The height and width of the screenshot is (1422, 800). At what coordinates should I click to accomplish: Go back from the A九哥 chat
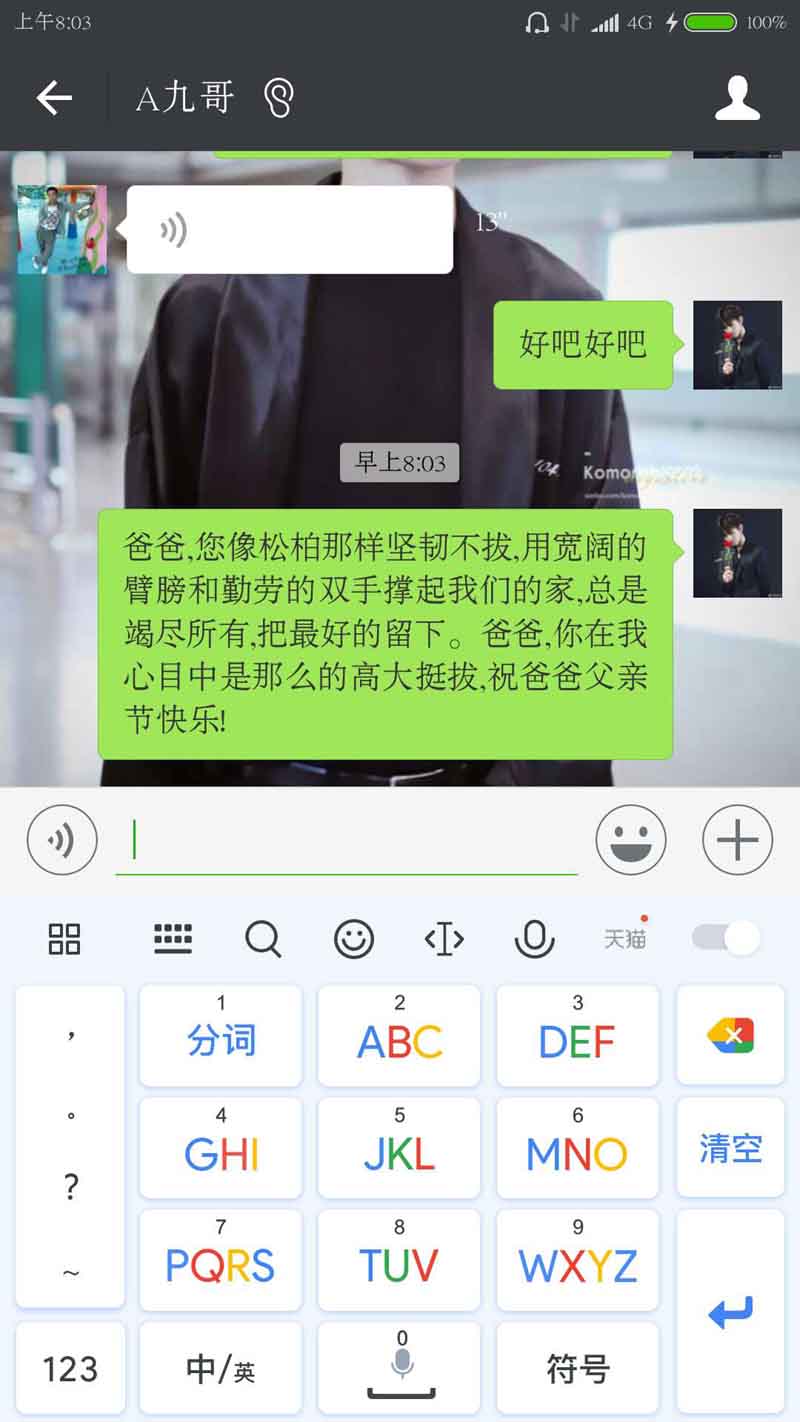54,97
